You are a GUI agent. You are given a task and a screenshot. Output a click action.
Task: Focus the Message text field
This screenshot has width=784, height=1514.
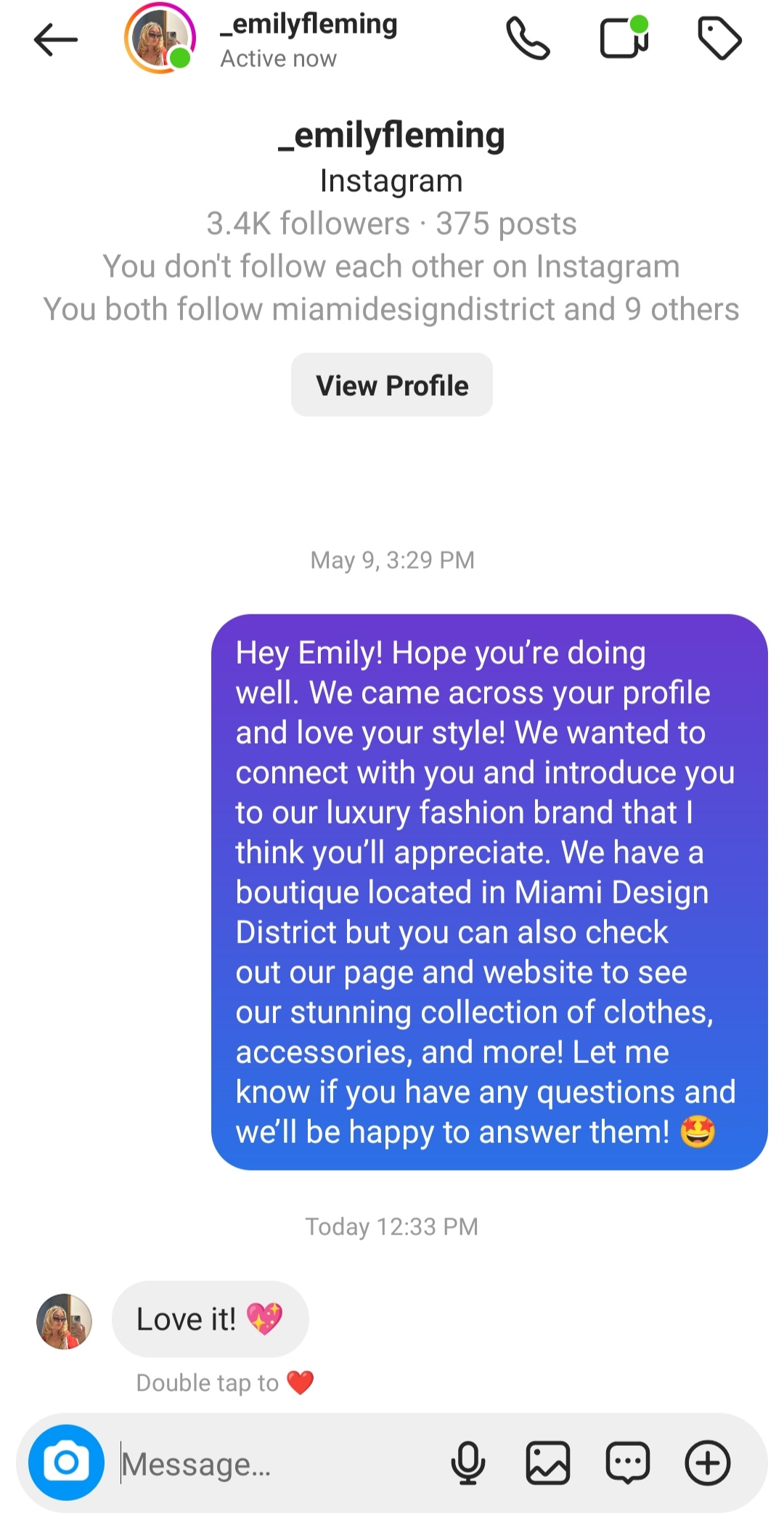(x=276, y=1464)
